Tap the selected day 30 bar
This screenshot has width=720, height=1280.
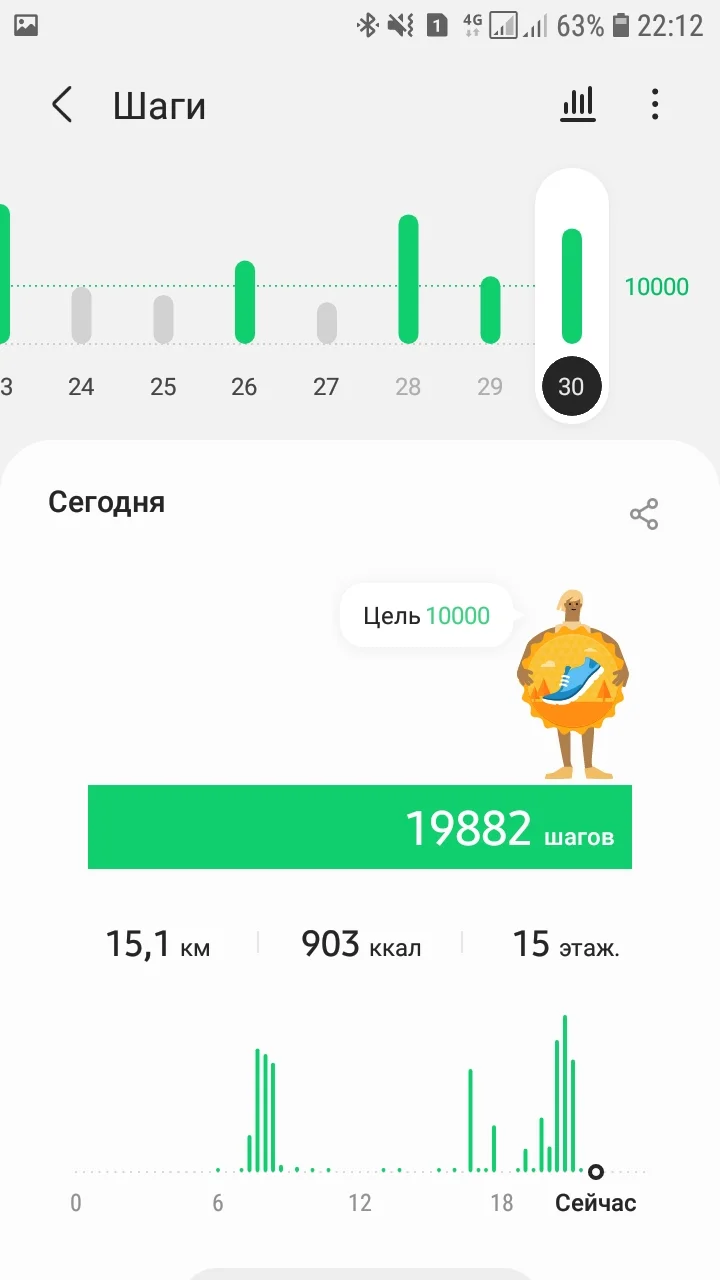pyautogui.click(x=571, y=288)
